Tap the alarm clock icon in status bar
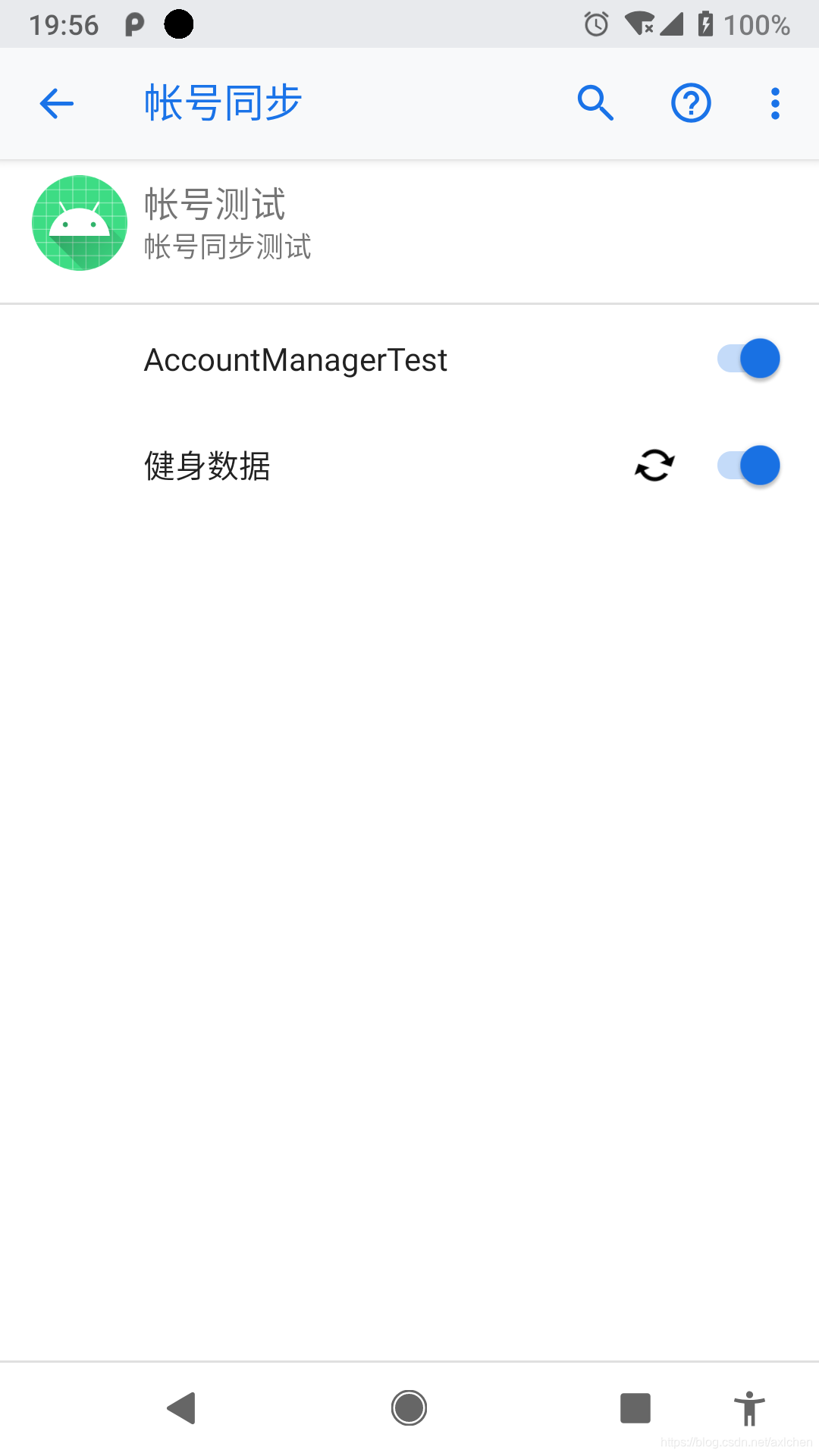 (596, 24)
